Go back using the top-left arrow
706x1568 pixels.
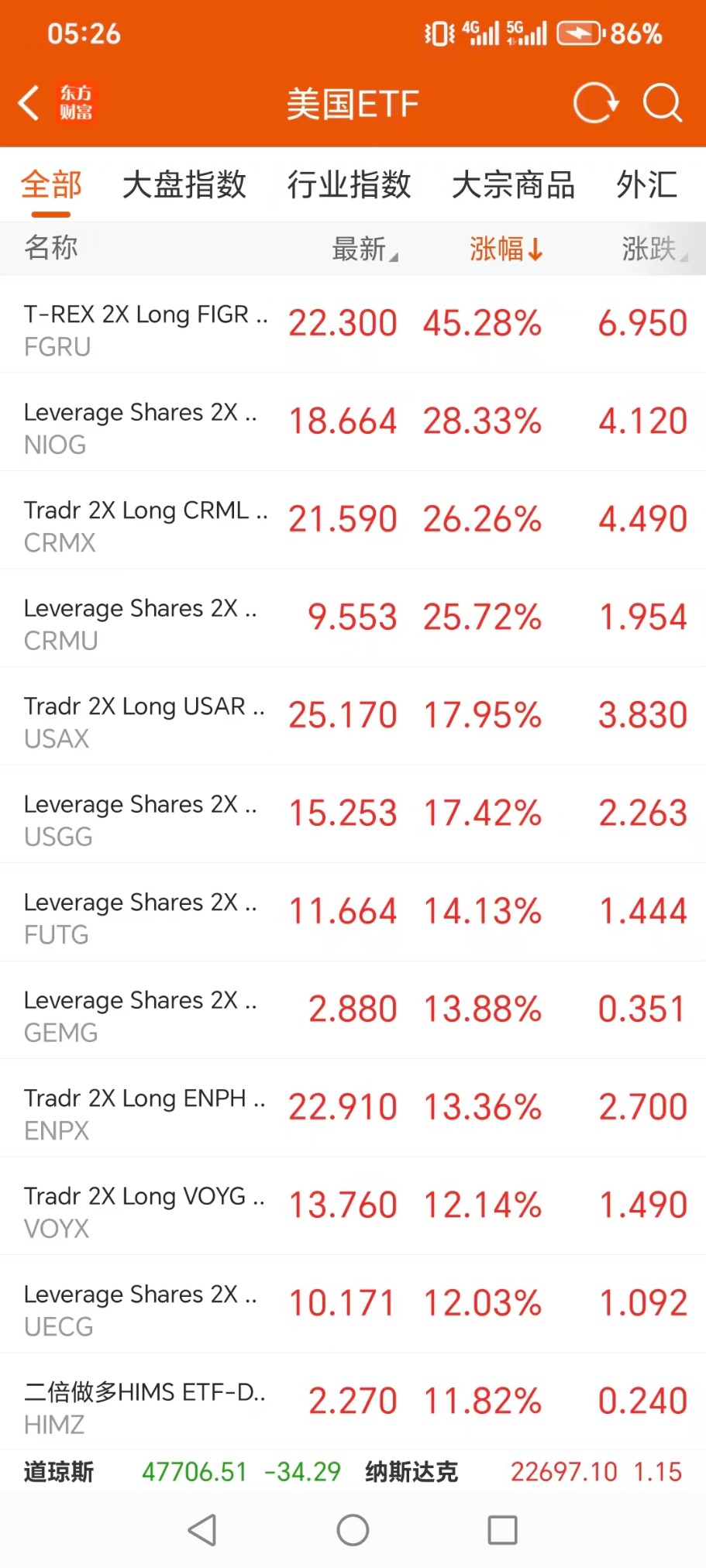pyautogui.click(x=29, y=103)
